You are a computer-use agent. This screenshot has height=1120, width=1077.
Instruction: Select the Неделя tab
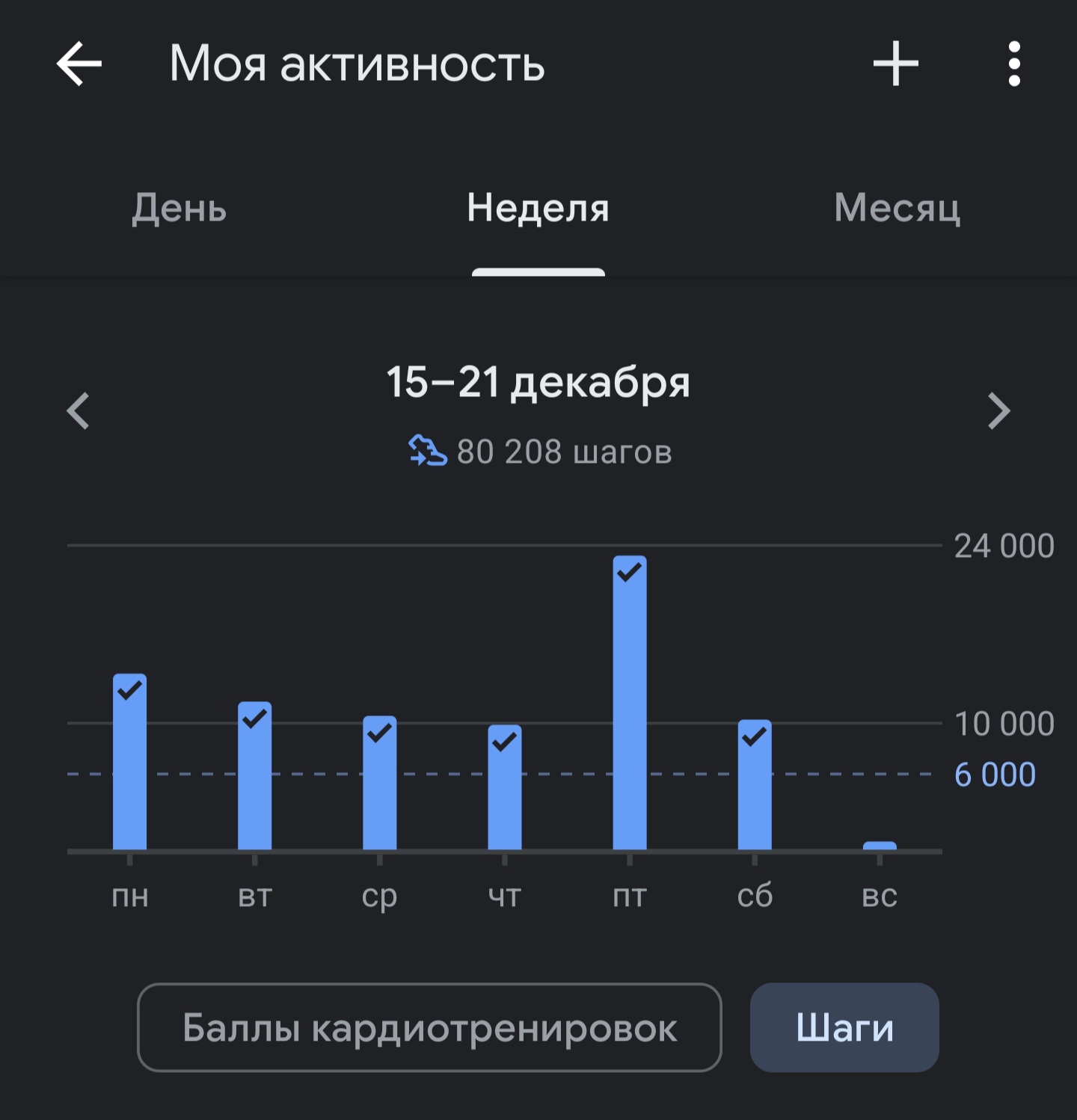coord(538,208)
